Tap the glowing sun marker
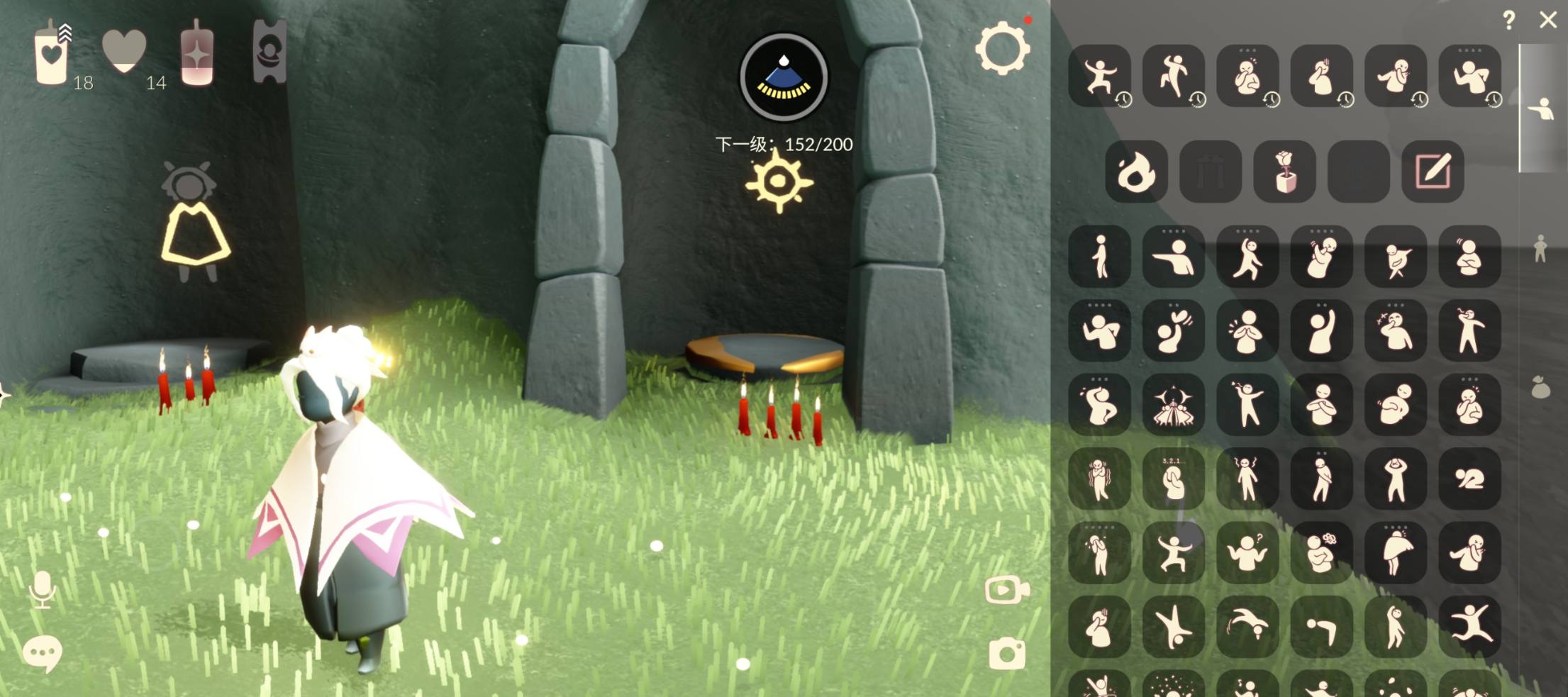Screen dimensions: 1568x697 [779, 182]
